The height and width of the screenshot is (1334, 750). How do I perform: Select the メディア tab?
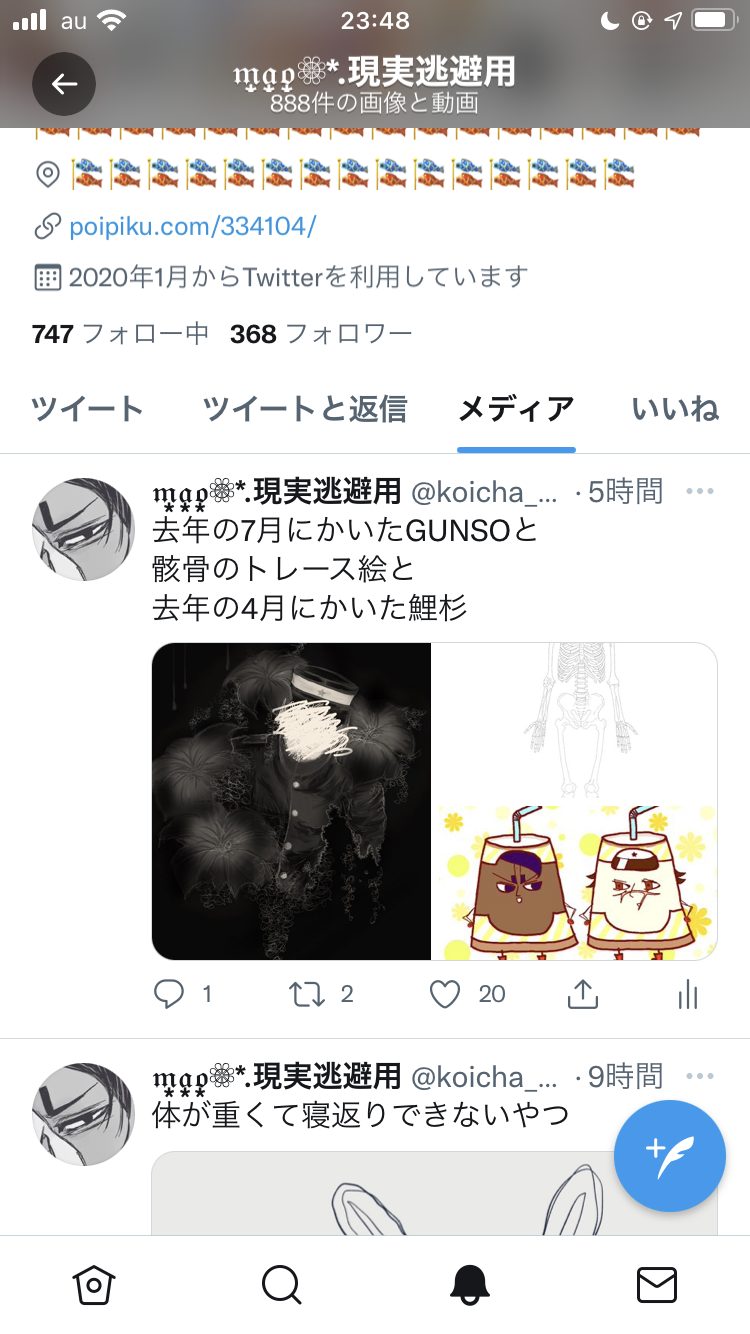516,408
